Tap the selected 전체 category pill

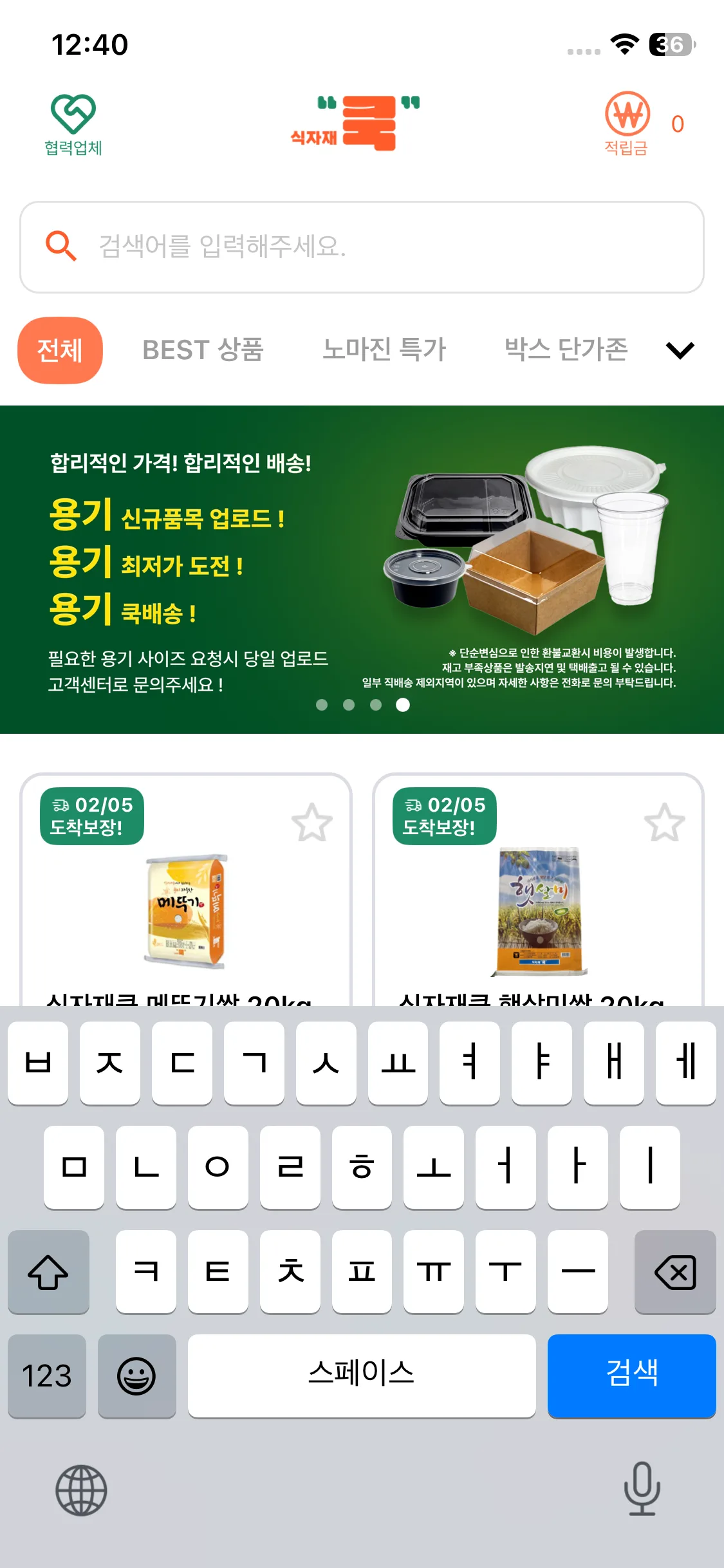pos(60,350)
